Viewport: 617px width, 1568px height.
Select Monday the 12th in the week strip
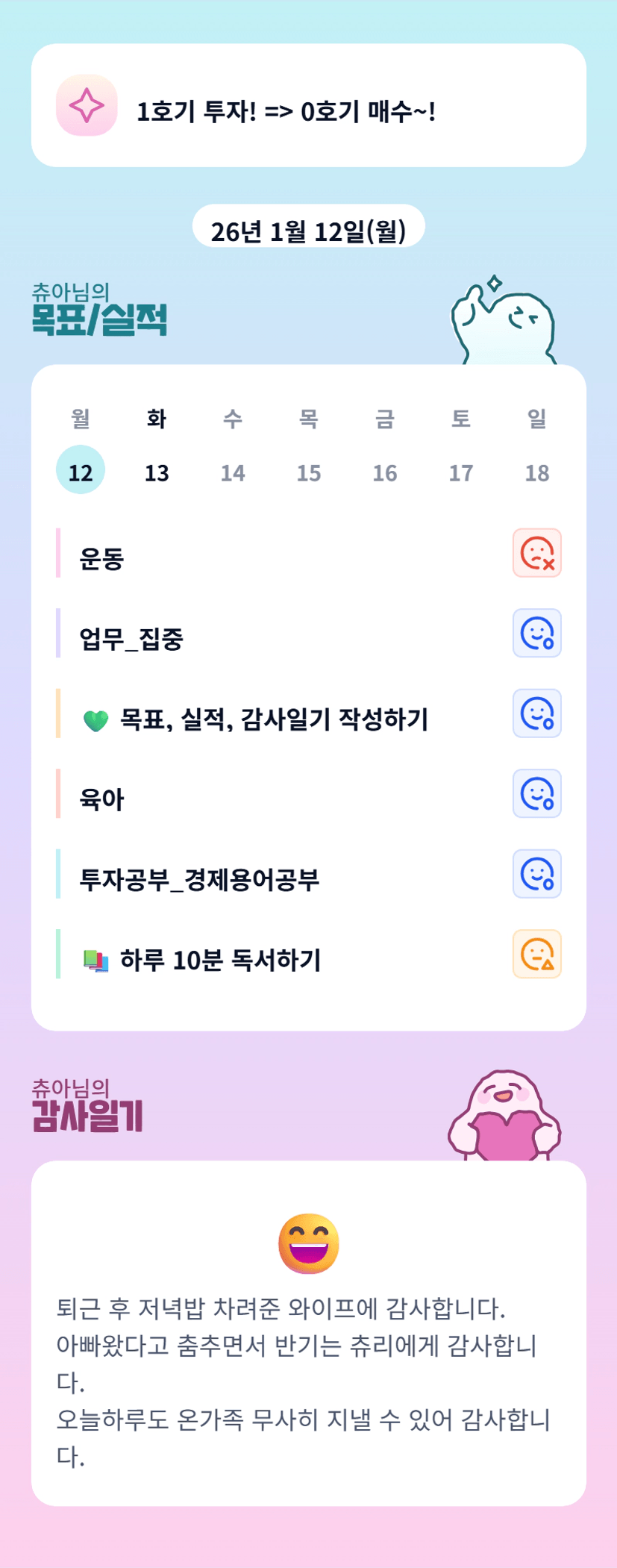click(x=81, y=469)
